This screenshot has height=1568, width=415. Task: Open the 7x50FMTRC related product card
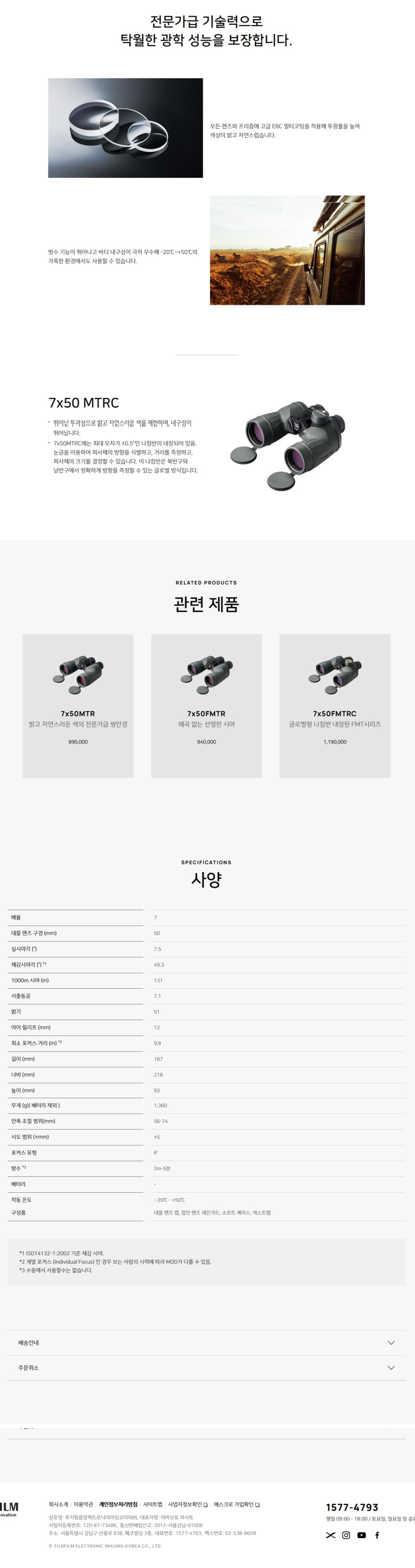click(334, 706)
